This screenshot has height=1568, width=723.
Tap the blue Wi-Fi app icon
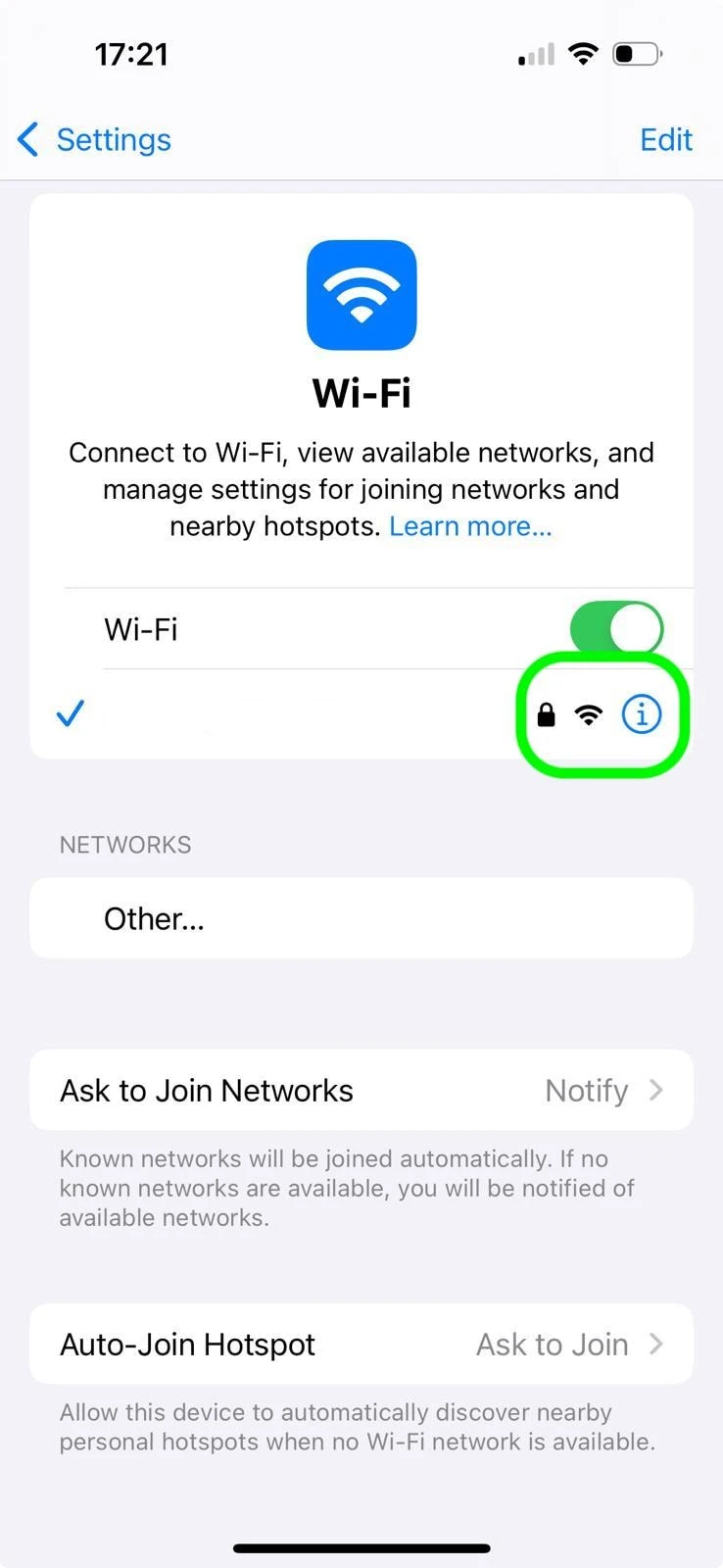click(361, 295)
